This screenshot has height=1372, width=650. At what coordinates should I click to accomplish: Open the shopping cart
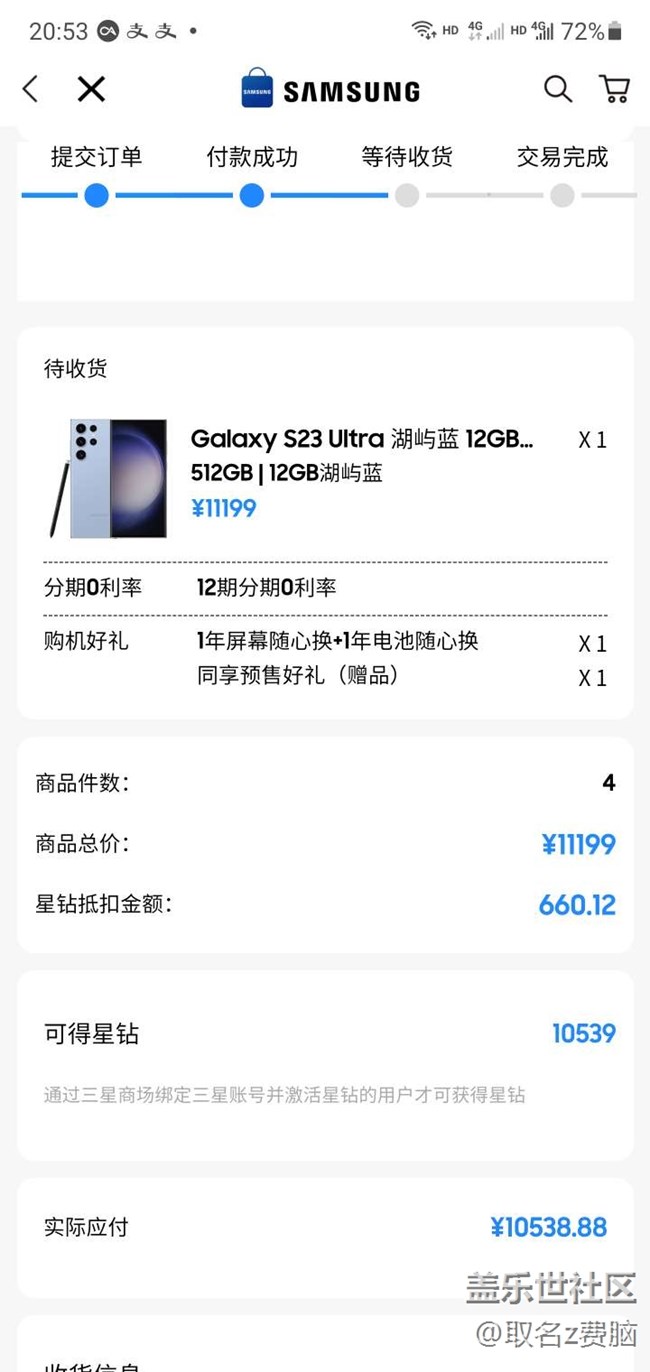pos(614,90)
